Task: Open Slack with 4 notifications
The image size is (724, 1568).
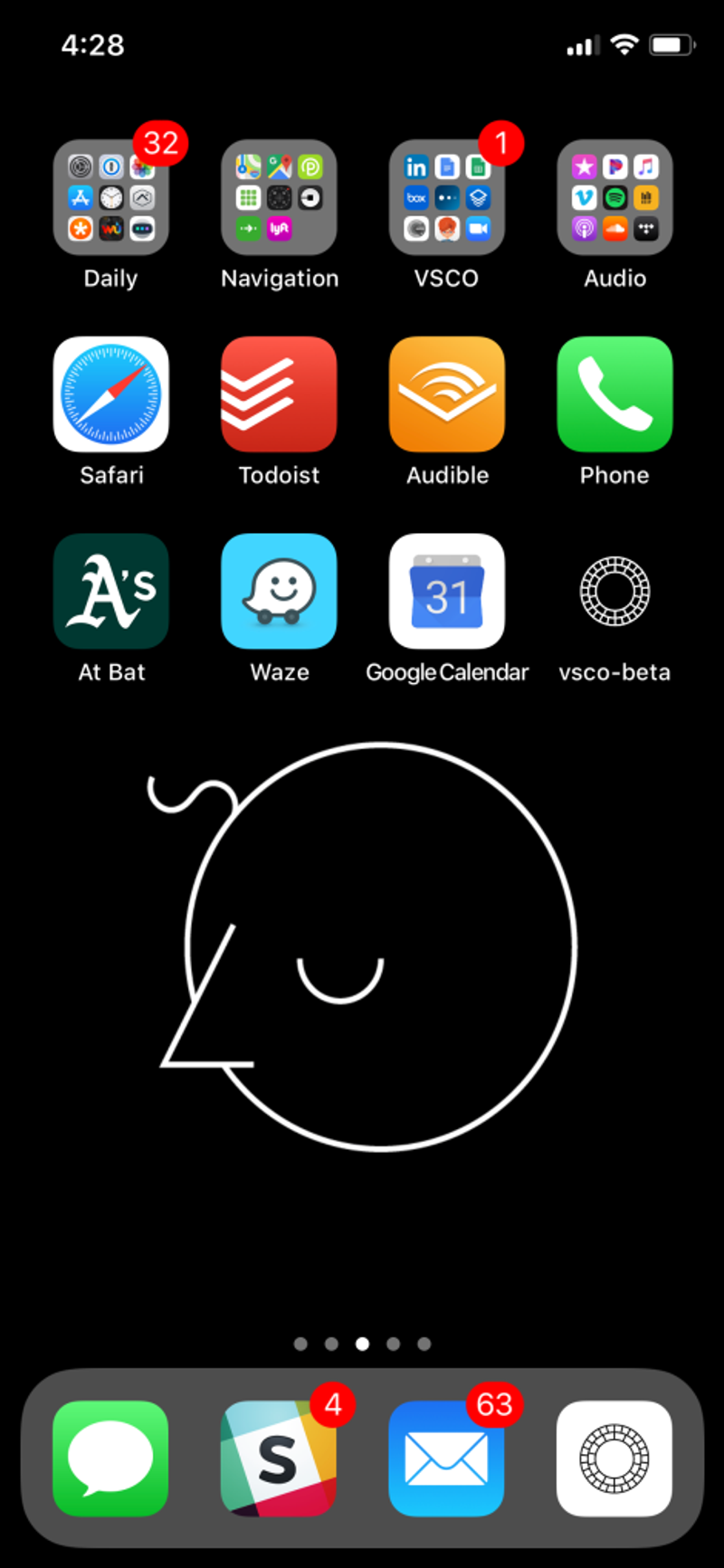Action: pos(279,1459)
